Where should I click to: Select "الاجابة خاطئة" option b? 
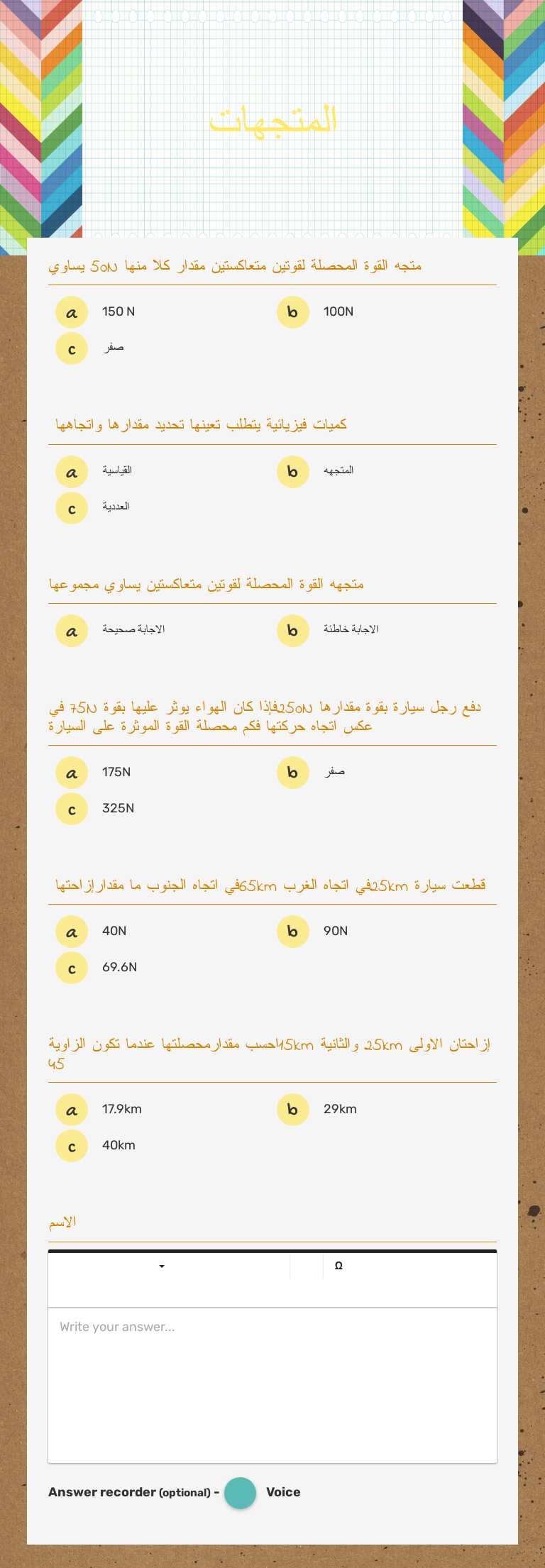point(292,631)
